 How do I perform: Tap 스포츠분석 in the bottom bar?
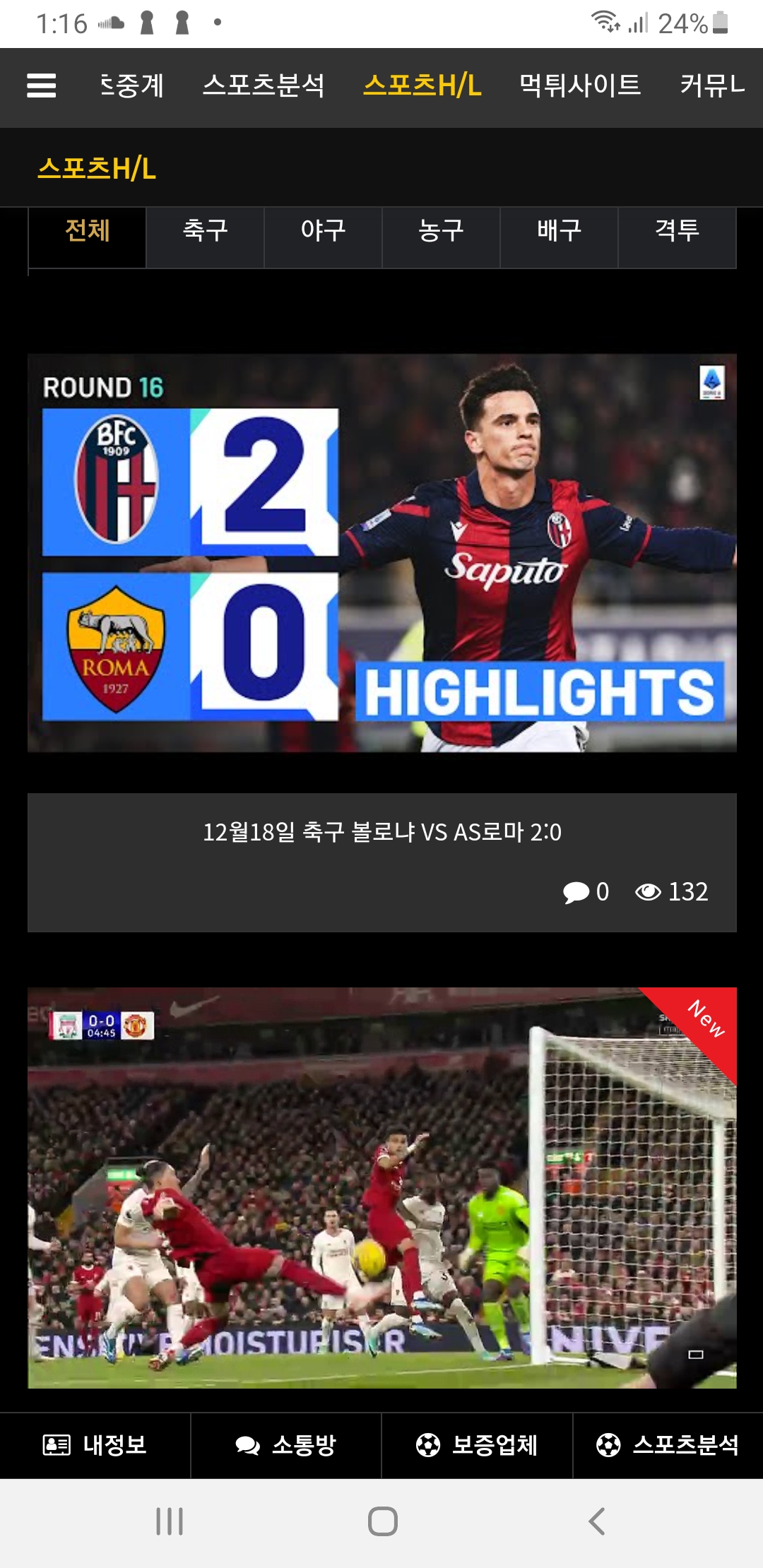(x=668, y=1445)
